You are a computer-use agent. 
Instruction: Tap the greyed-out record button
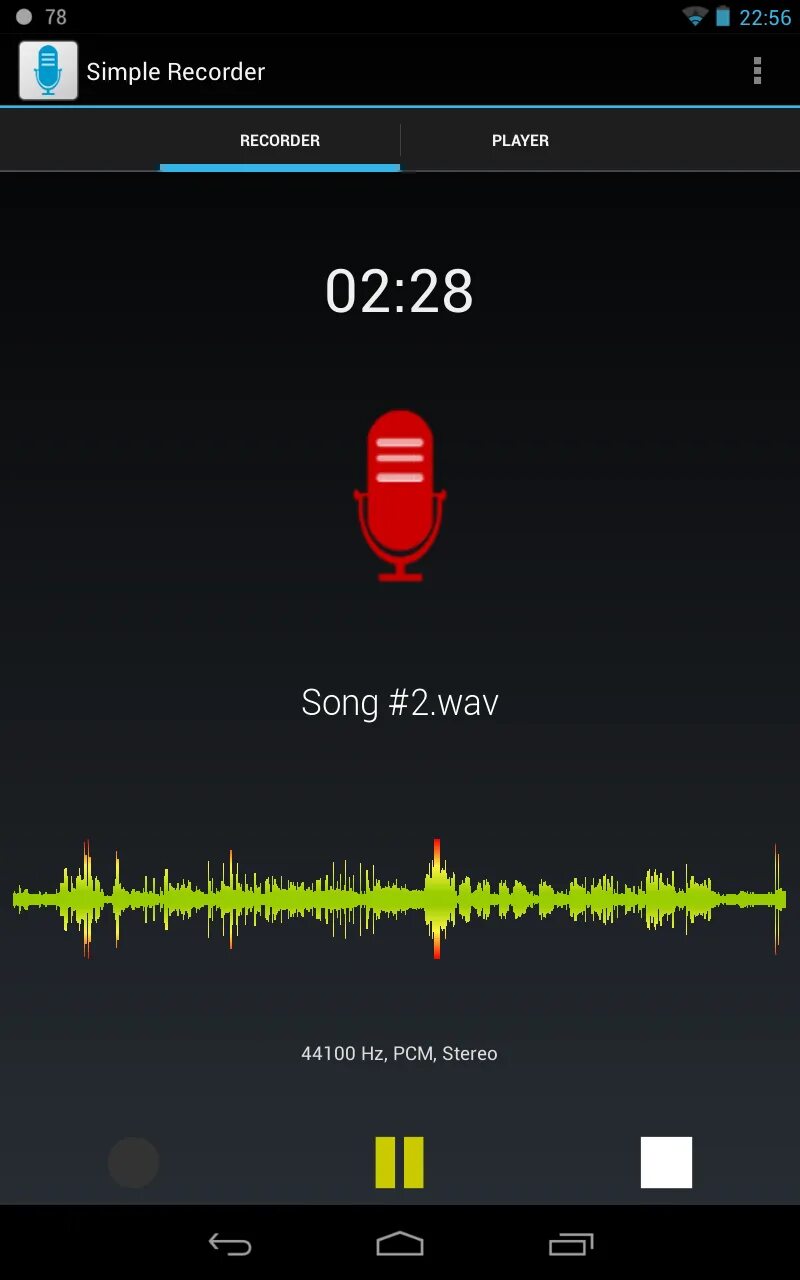[x=133, y=1162]
